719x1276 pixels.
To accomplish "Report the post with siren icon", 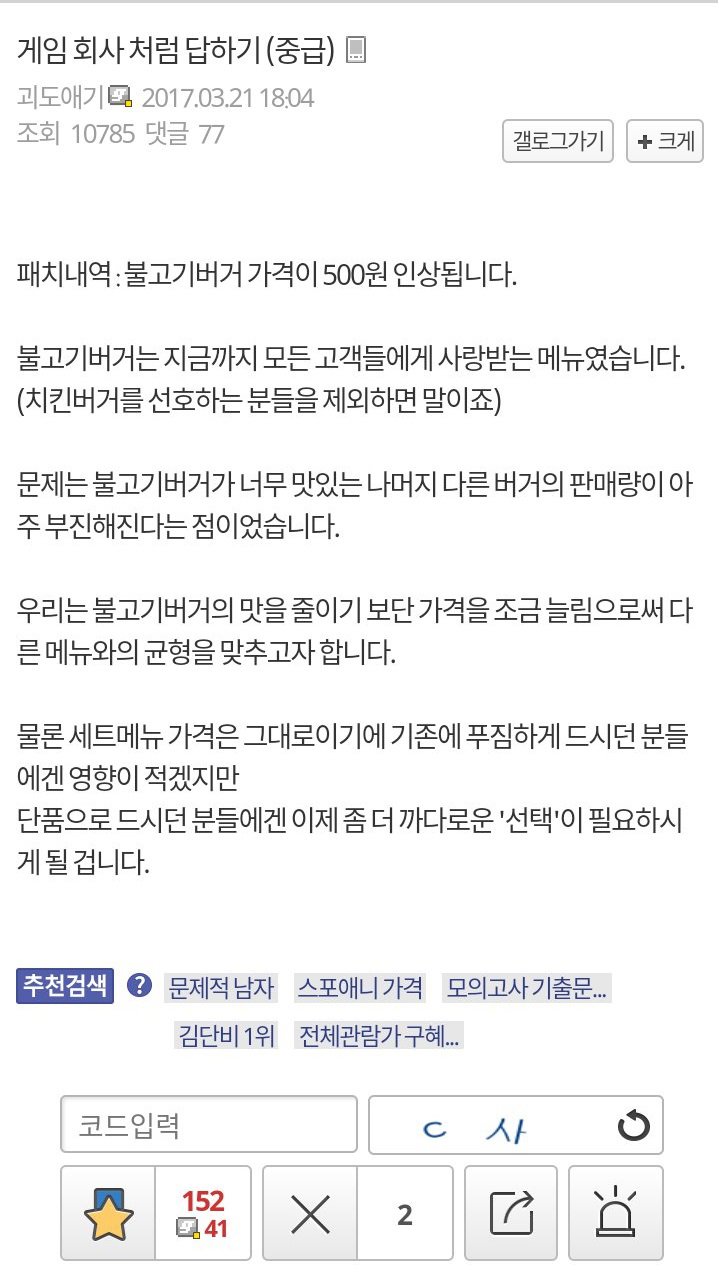I will (x=616, y=1213).
